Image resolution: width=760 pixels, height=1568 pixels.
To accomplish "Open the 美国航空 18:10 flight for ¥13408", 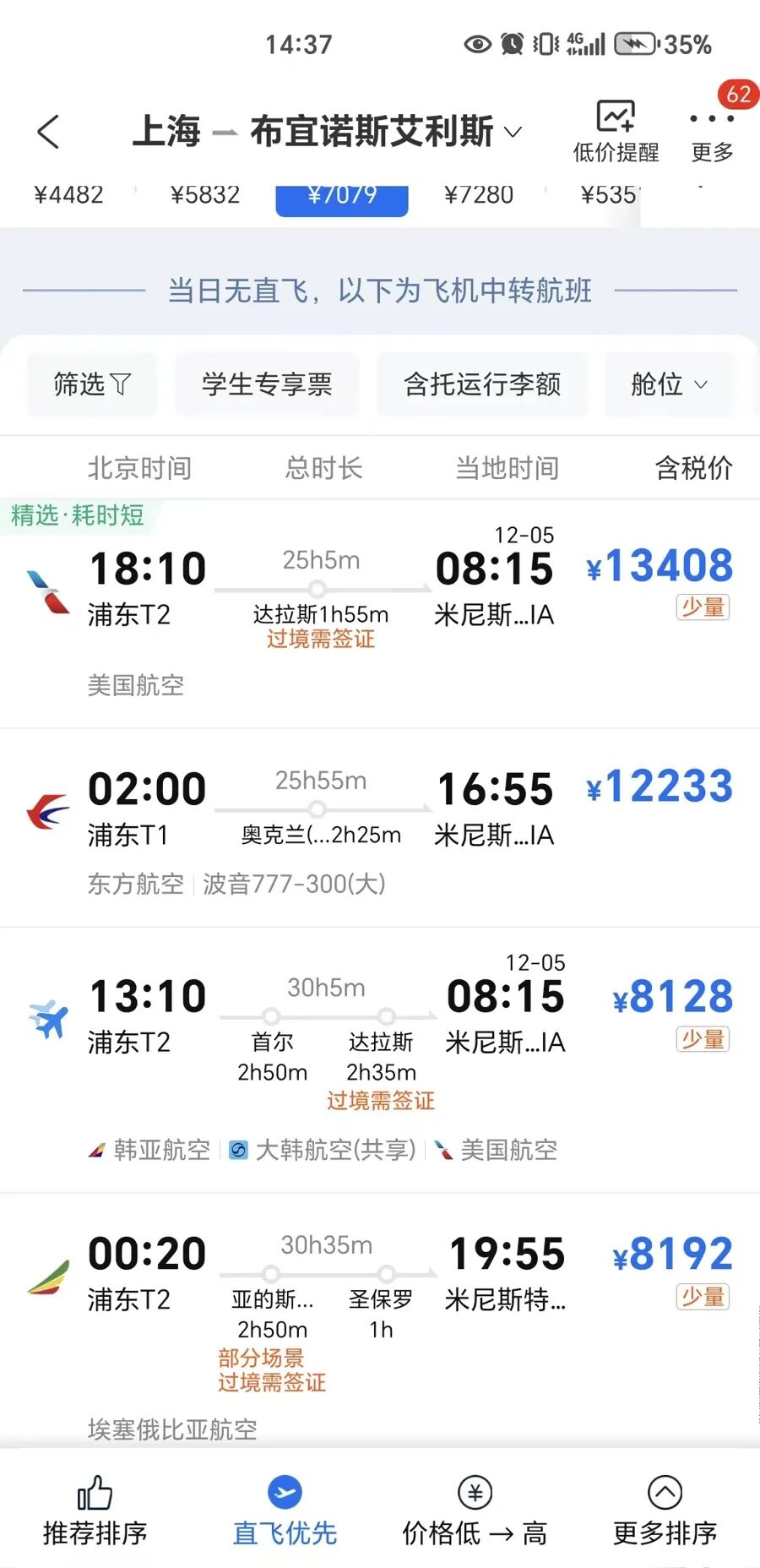I will pos(380,608).
